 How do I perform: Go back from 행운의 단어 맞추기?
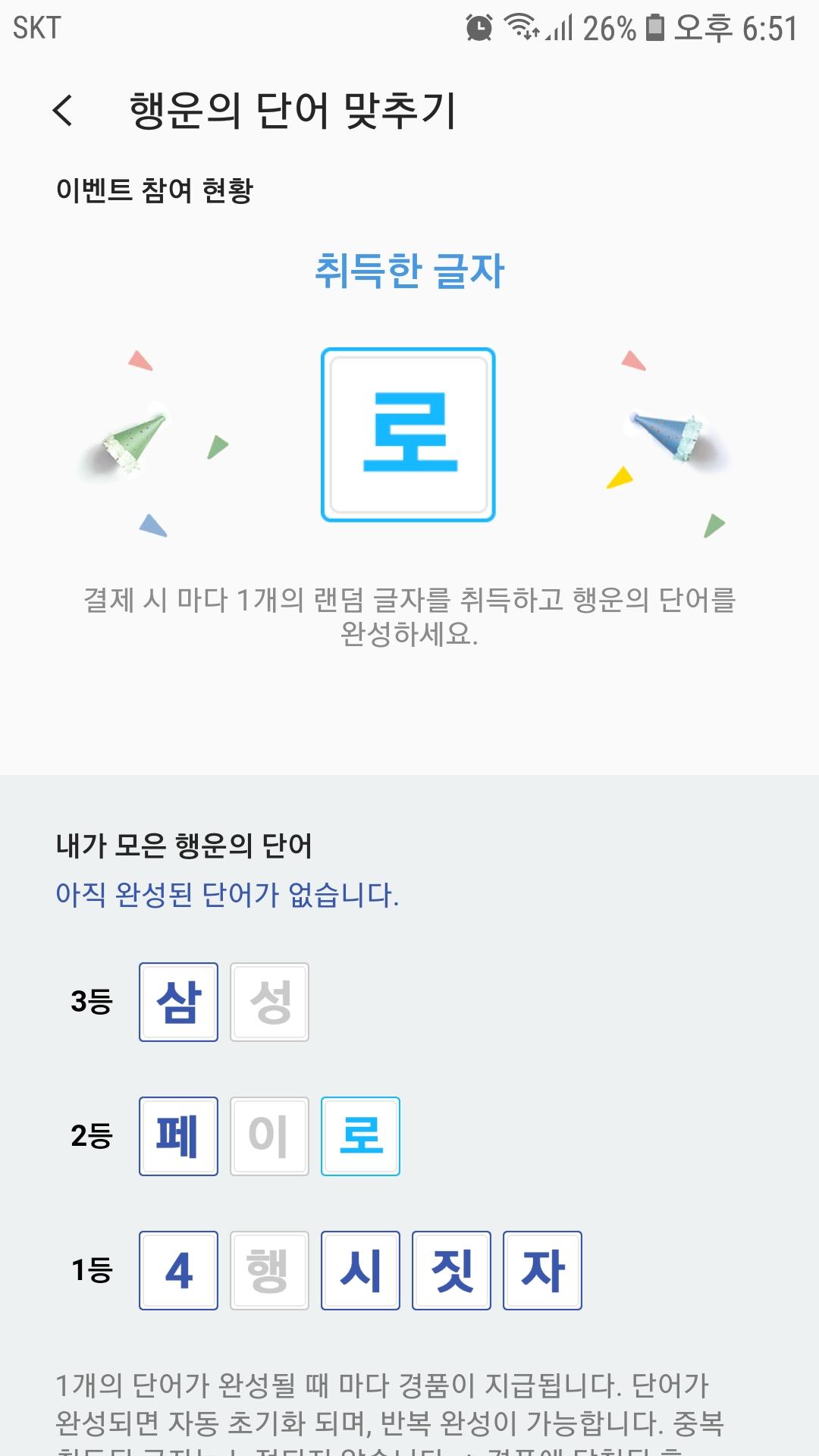pos(63,111)
